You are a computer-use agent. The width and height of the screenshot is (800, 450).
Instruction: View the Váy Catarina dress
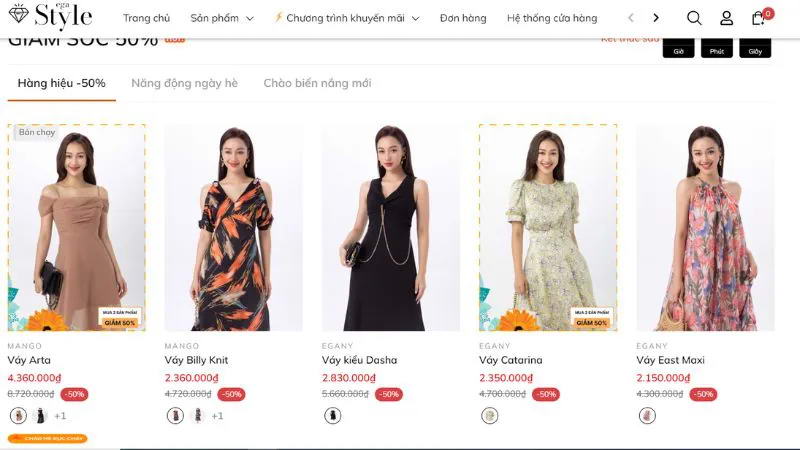coord(548,228)
